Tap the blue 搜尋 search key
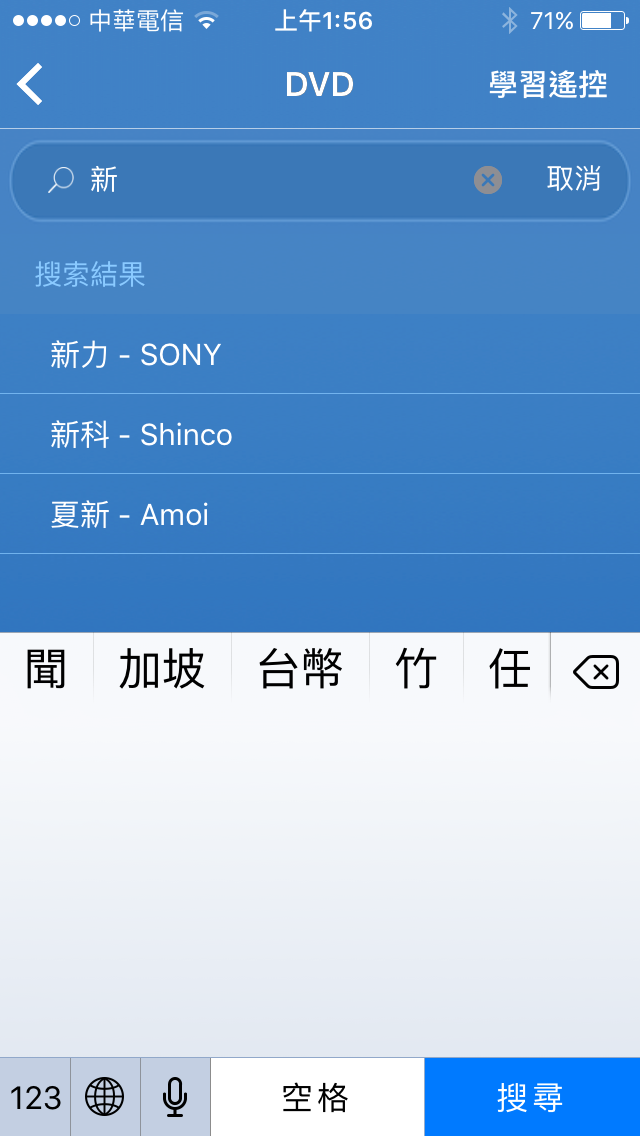Image resolution: width=640 pixels, height=1136 pixels. pyautogui.click(x=532, y=1097)
